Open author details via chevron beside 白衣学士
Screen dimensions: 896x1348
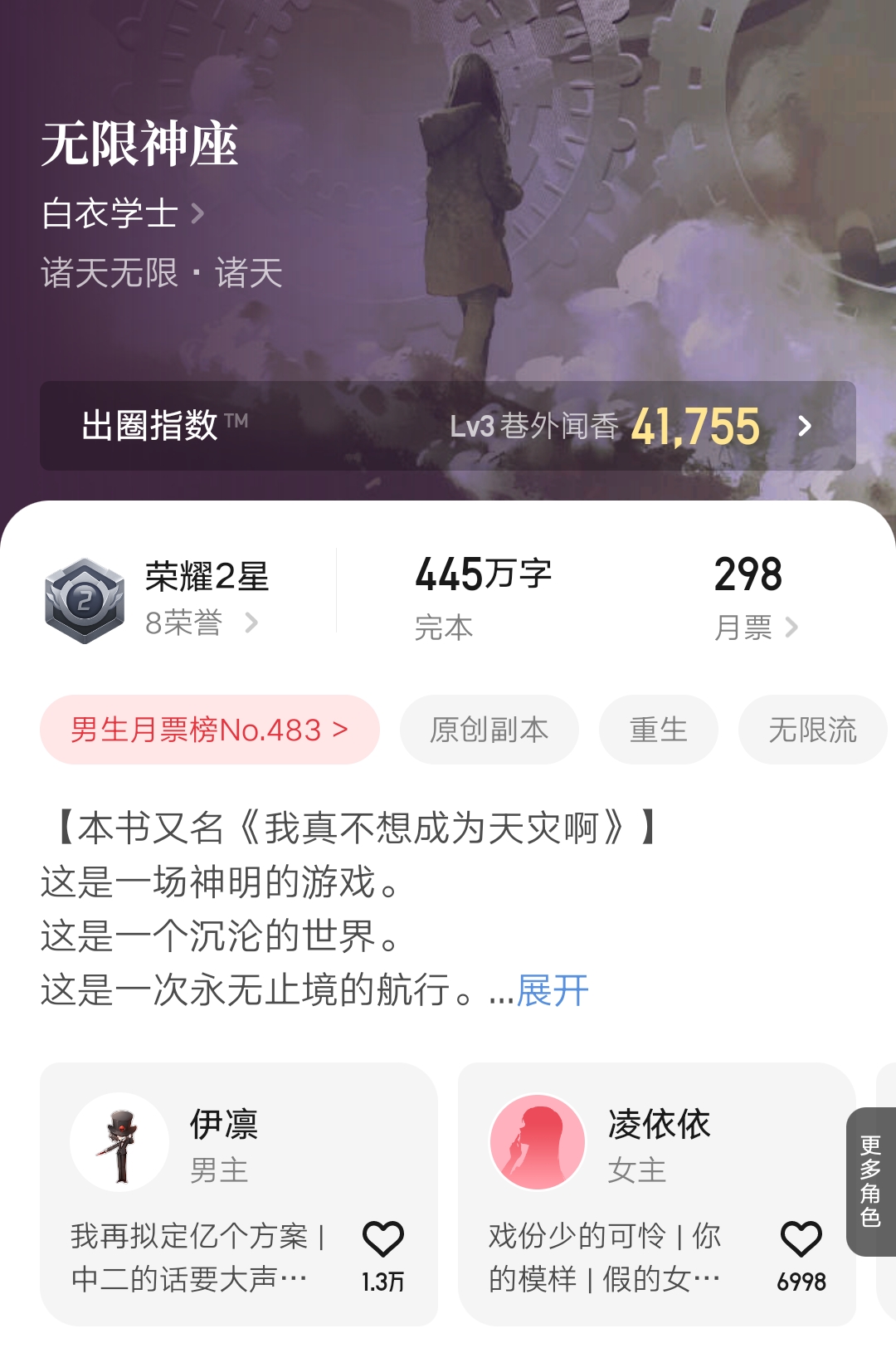click(x=197, y=213)
